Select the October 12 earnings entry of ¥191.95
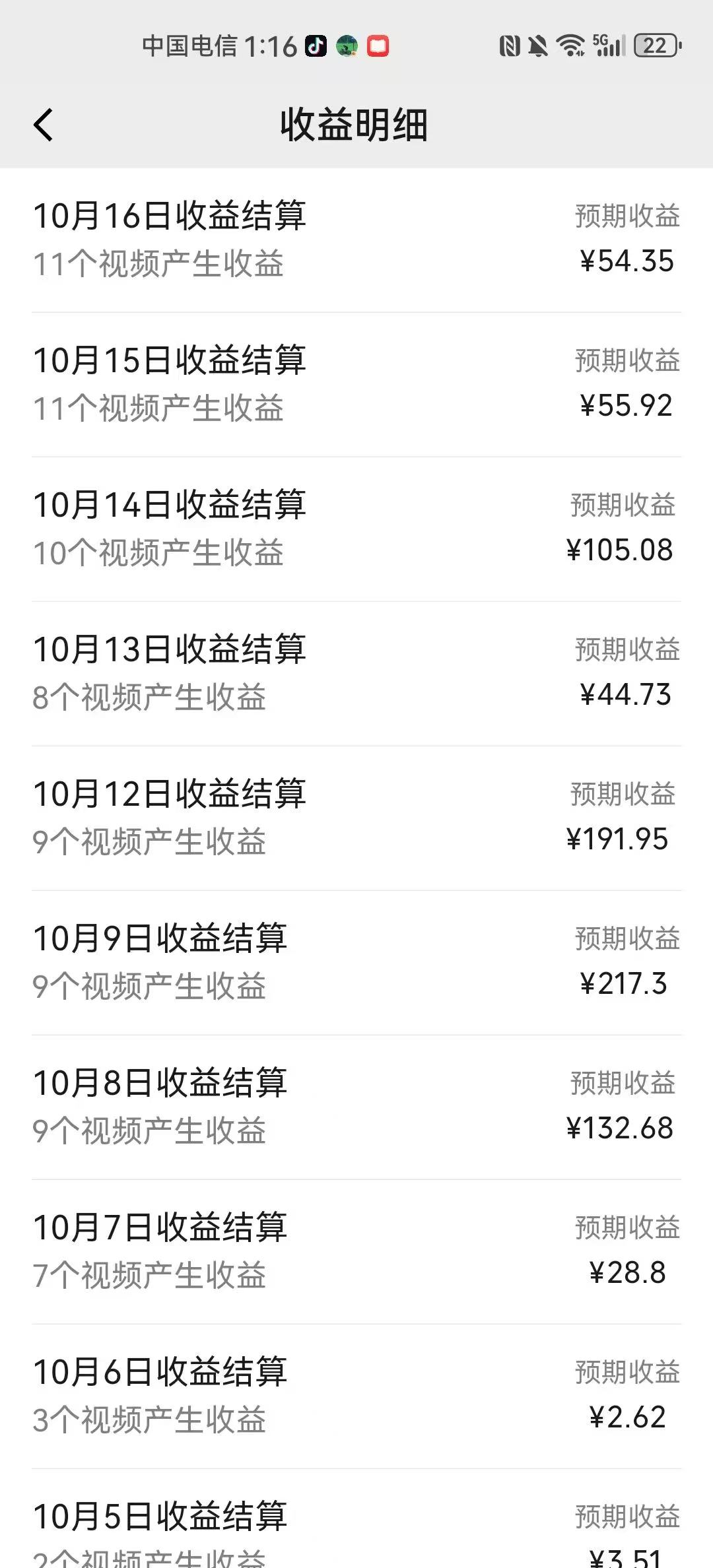 [355, 817]
